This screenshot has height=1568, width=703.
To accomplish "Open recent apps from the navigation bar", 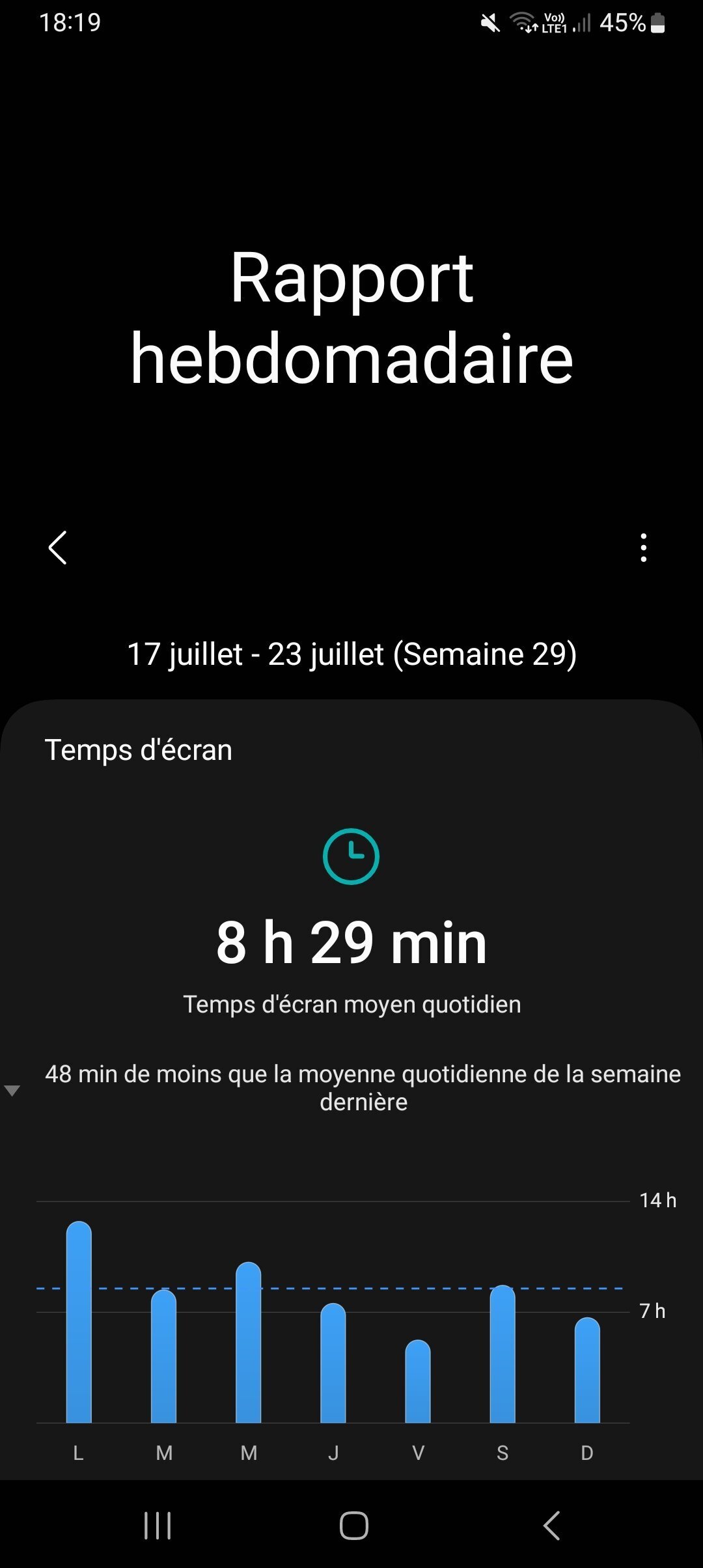I will coord(158,1525).
